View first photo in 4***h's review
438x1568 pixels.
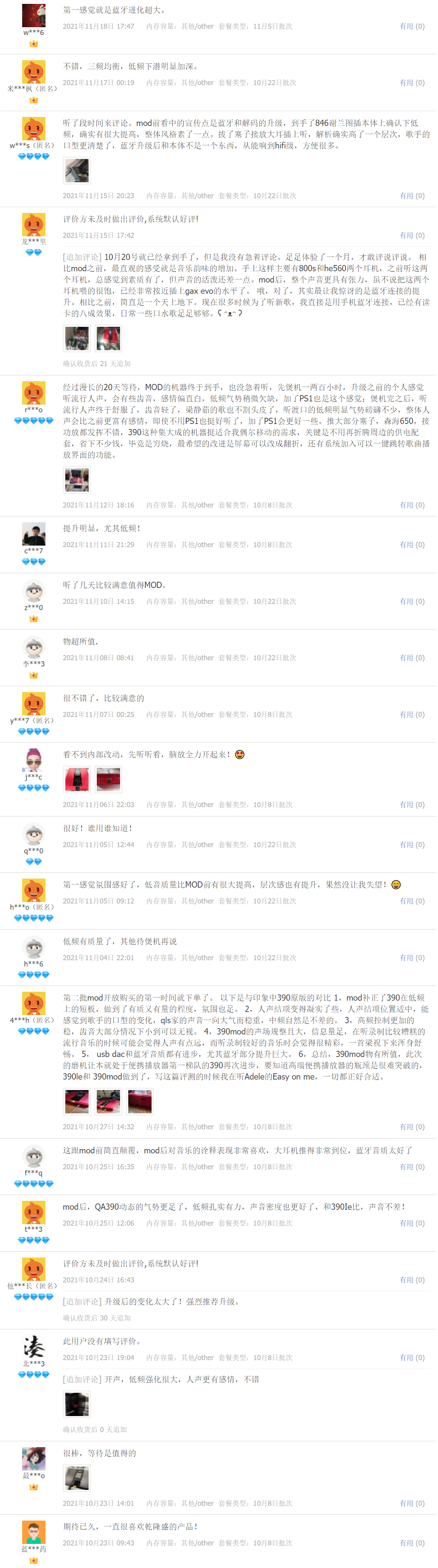click(77, 1102)
